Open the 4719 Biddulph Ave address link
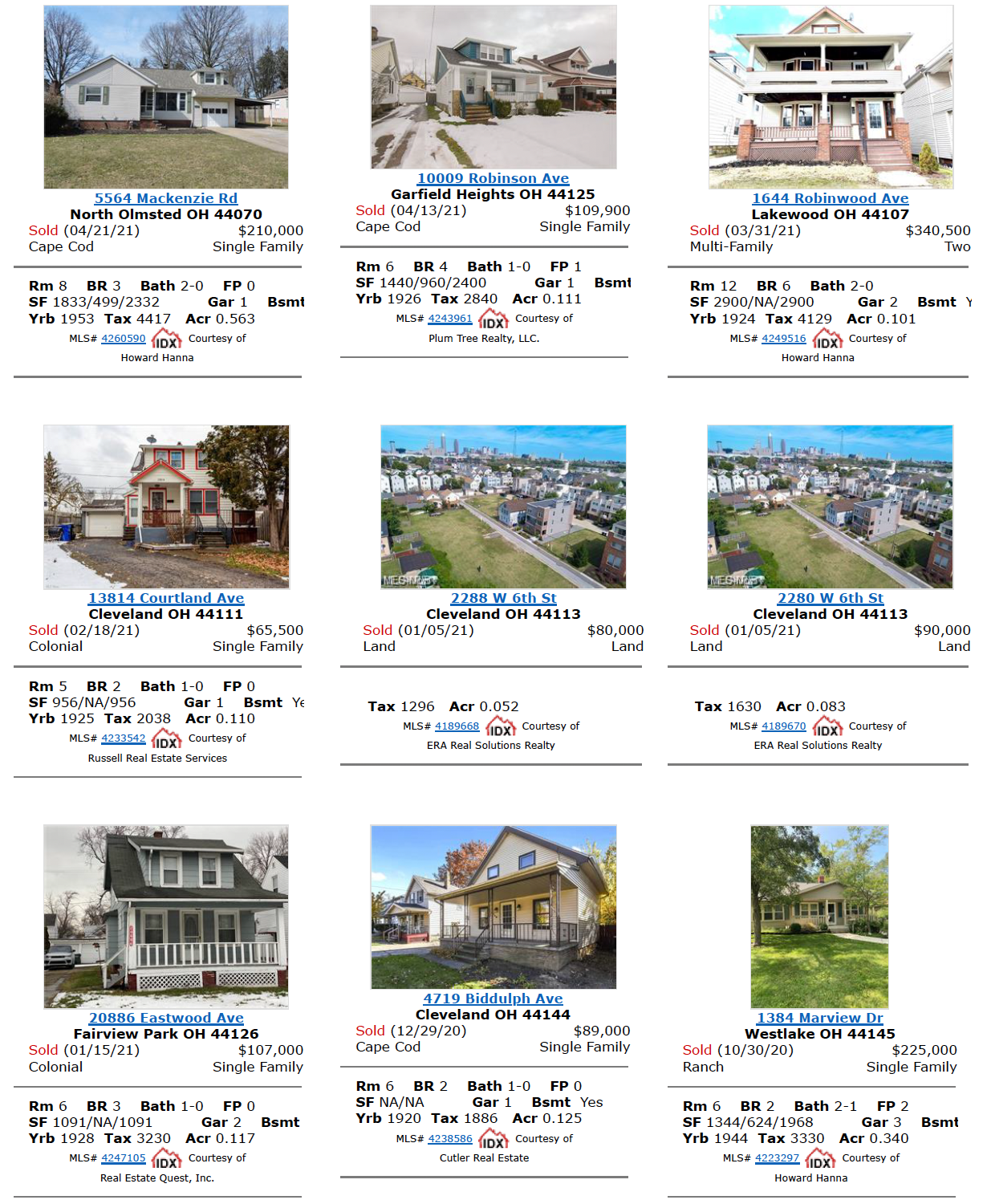The image size is (987, 1204). [x=493, y=999]
